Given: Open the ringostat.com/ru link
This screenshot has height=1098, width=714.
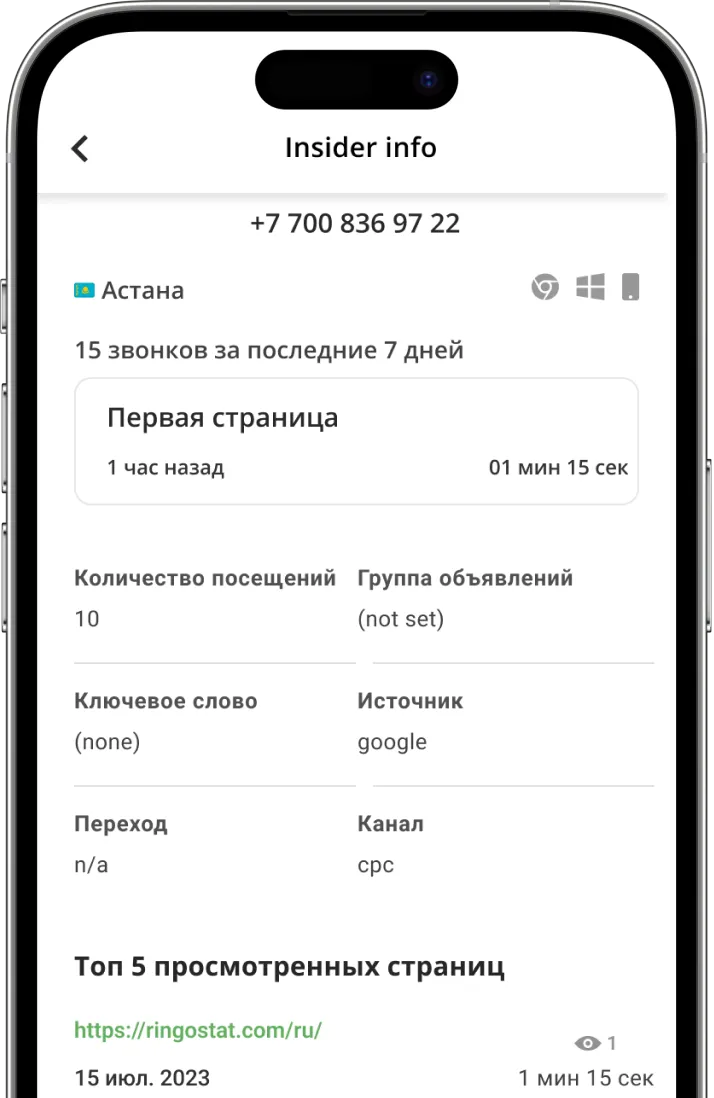Looking at the screenshot, I should click(198, 1029).
